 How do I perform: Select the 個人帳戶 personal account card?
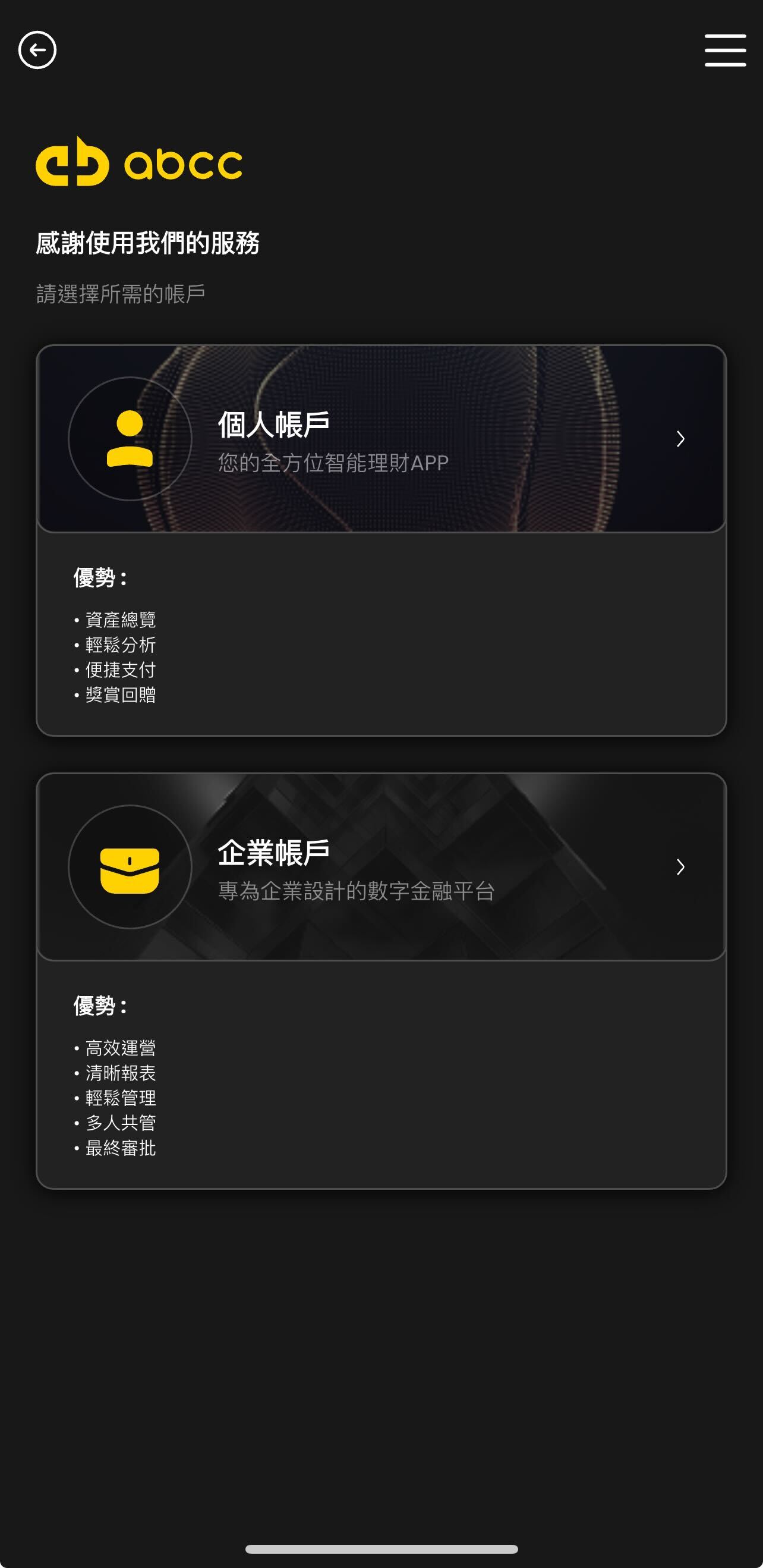pos(381,439)
